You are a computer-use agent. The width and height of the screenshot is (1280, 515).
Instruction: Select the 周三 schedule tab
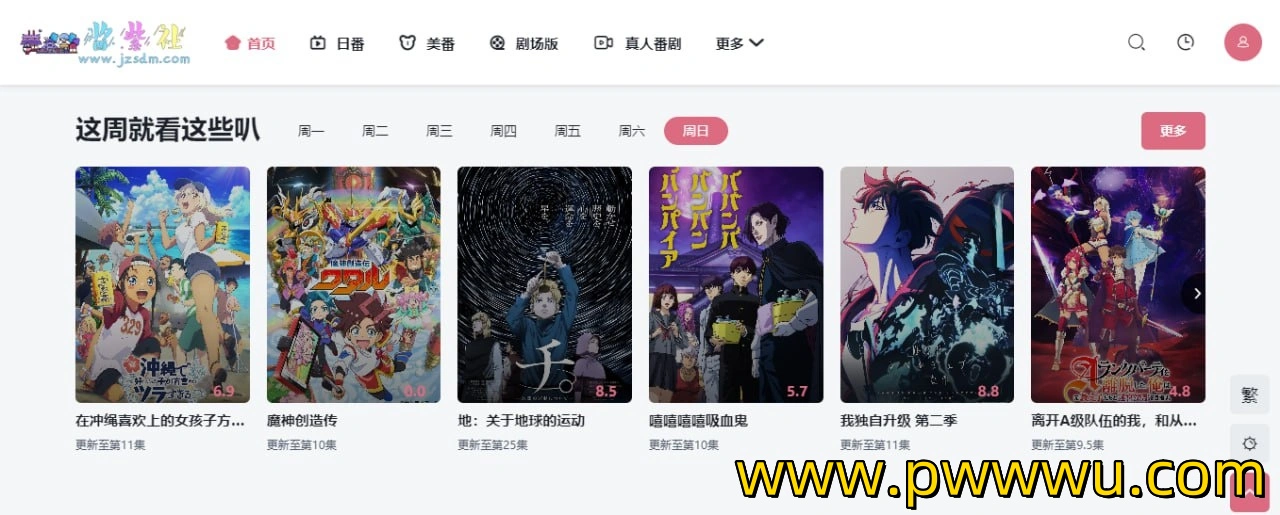tap(439, 131)
